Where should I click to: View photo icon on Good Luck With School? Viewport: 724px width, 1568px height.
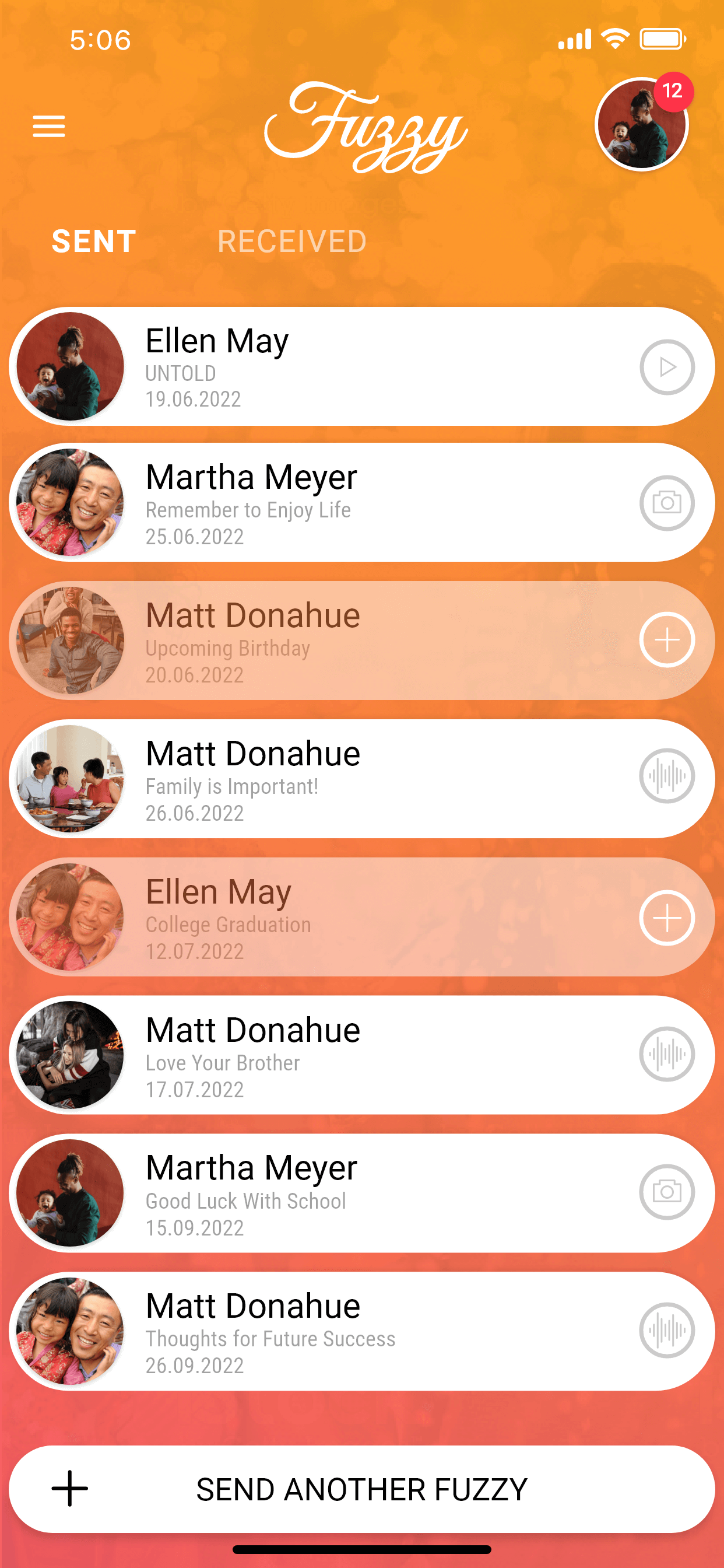667,1192
